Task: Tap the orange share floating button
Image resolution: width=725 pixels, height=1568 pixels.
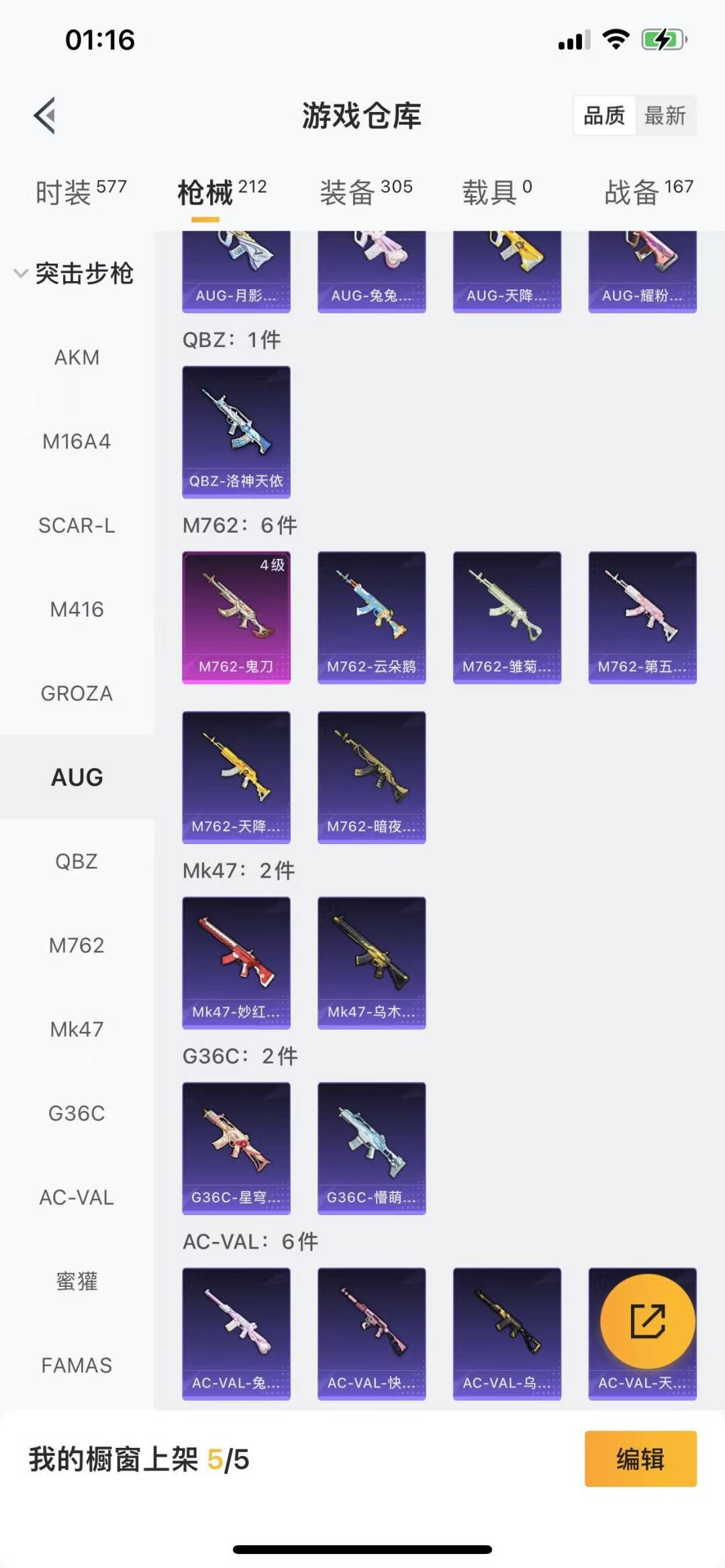Action: click(647, 1320)
